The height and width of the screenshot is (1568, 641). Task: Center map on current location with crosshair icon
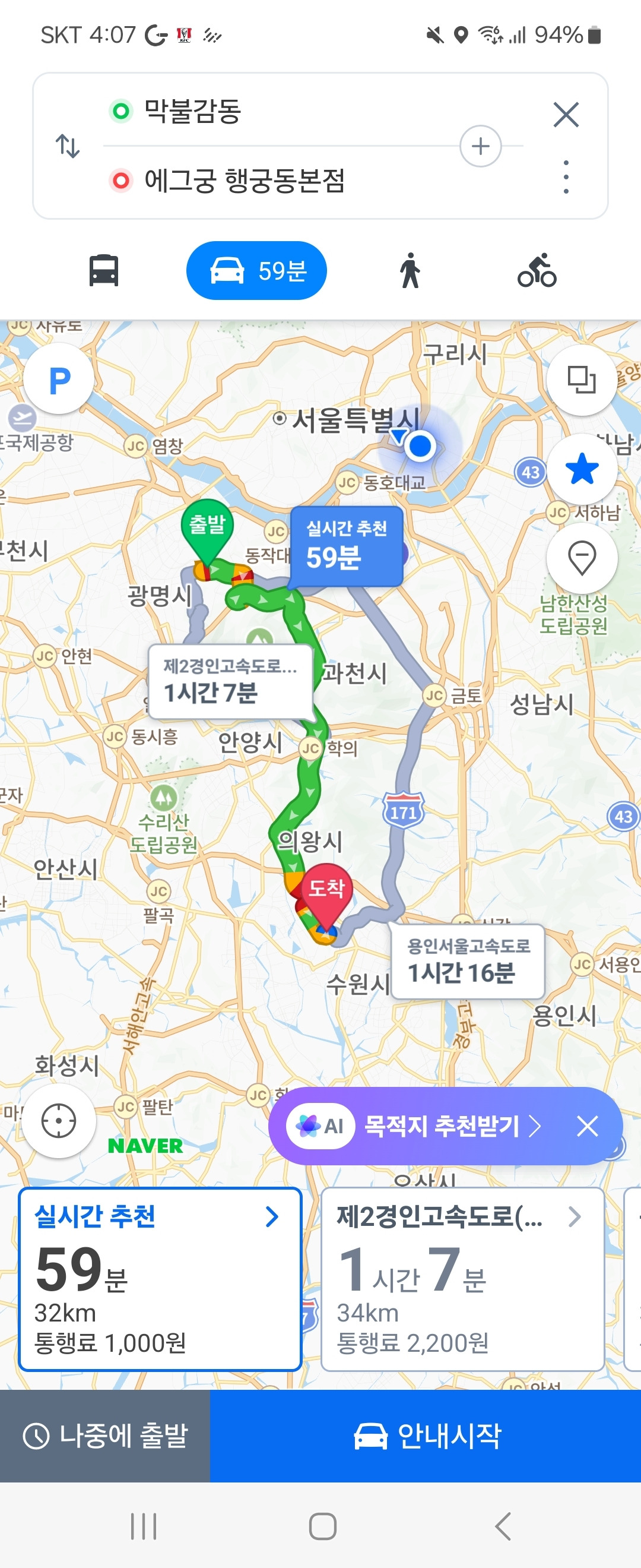[58, 1122]
